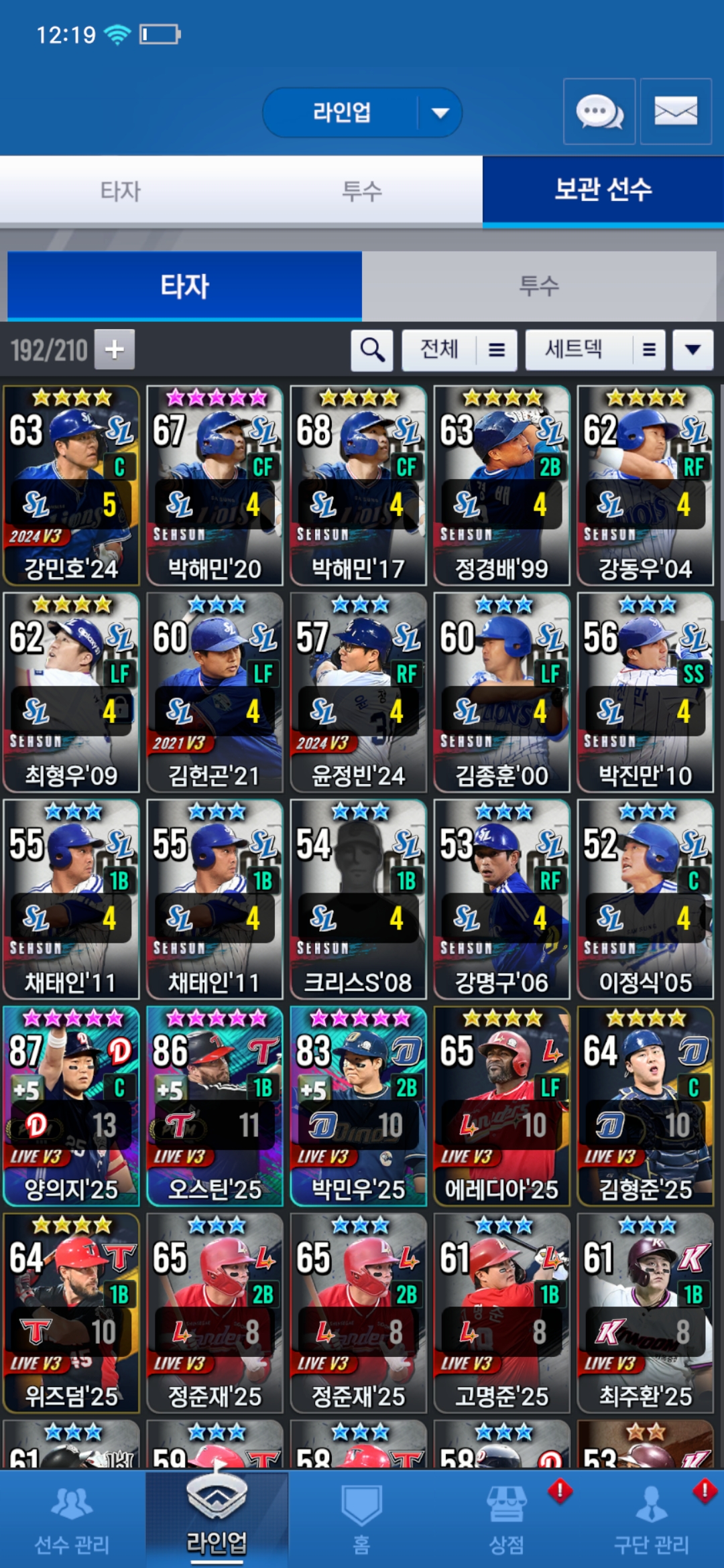The height and width of the screenshot is (1568, 724).
Task: Open the 강민호'24 player card
Action: [x=71, y=485]
